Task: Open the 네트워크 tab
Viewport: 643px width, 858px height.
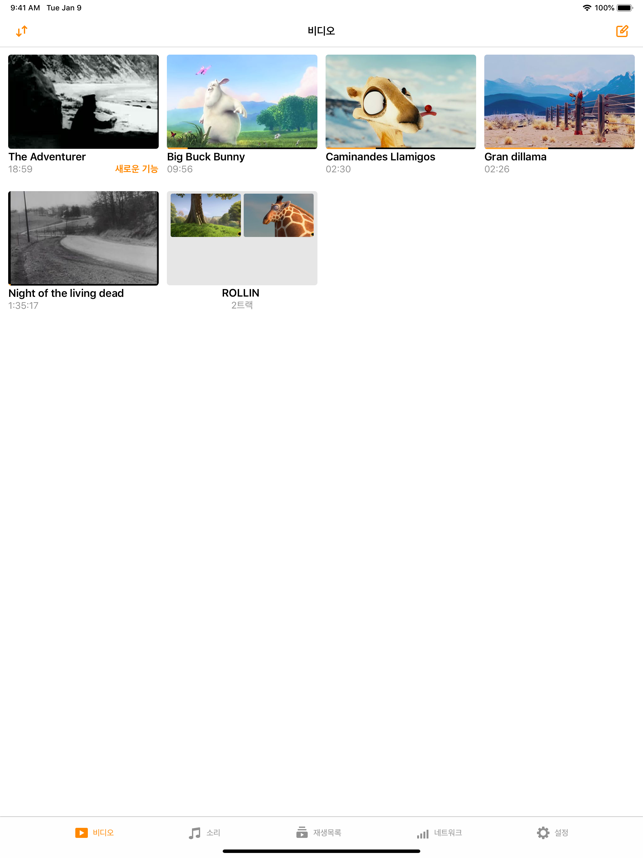Action: click(439, 832)
